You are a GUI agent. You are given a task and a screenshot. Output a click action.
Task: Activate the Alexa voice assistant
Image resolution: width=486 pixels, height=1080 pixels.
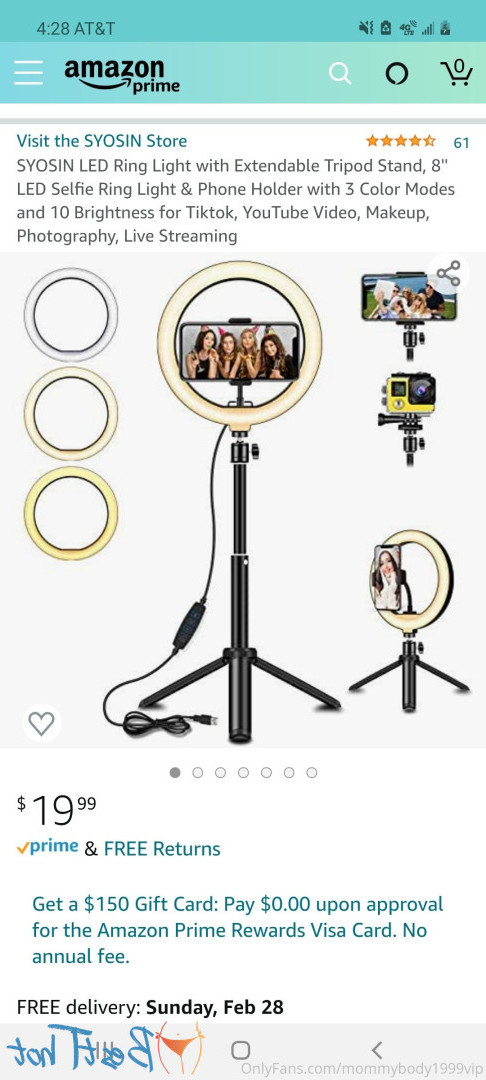click(397, 73)
